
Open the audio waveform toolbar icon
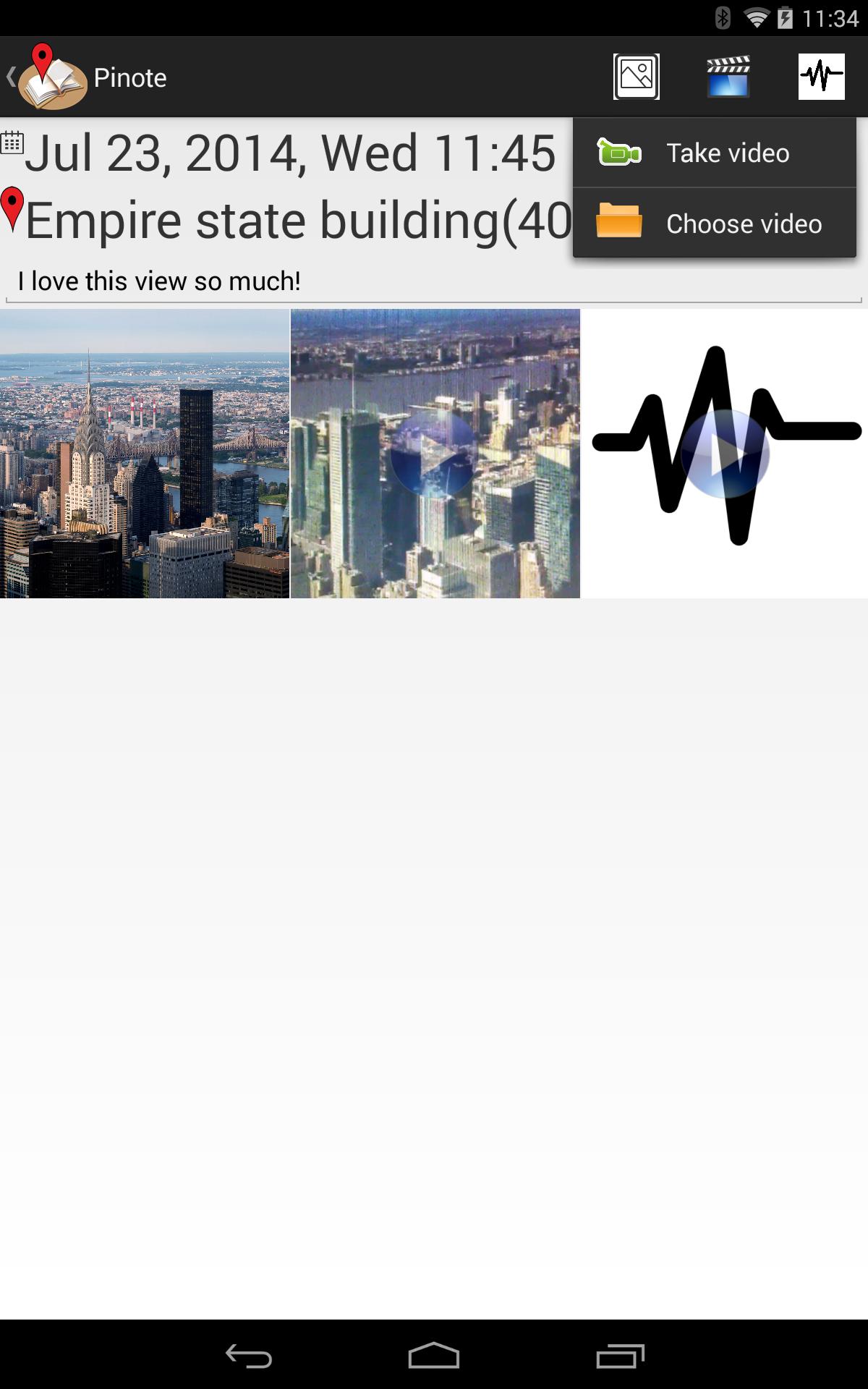tap(821, 77)
